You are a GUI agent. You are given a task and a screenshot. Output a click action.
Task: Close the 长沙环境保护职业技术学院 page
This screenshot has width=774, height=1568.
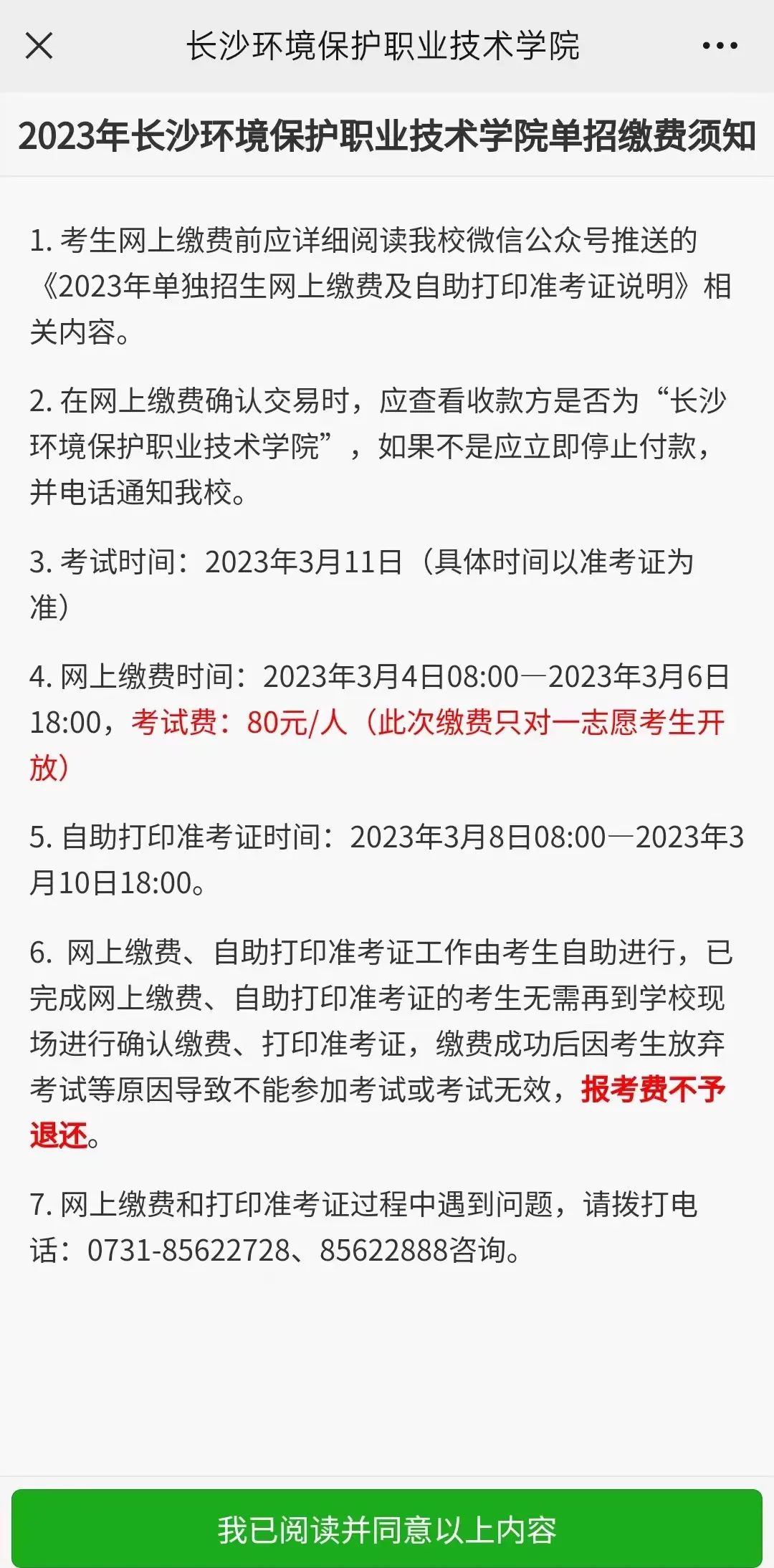point(39,46)
